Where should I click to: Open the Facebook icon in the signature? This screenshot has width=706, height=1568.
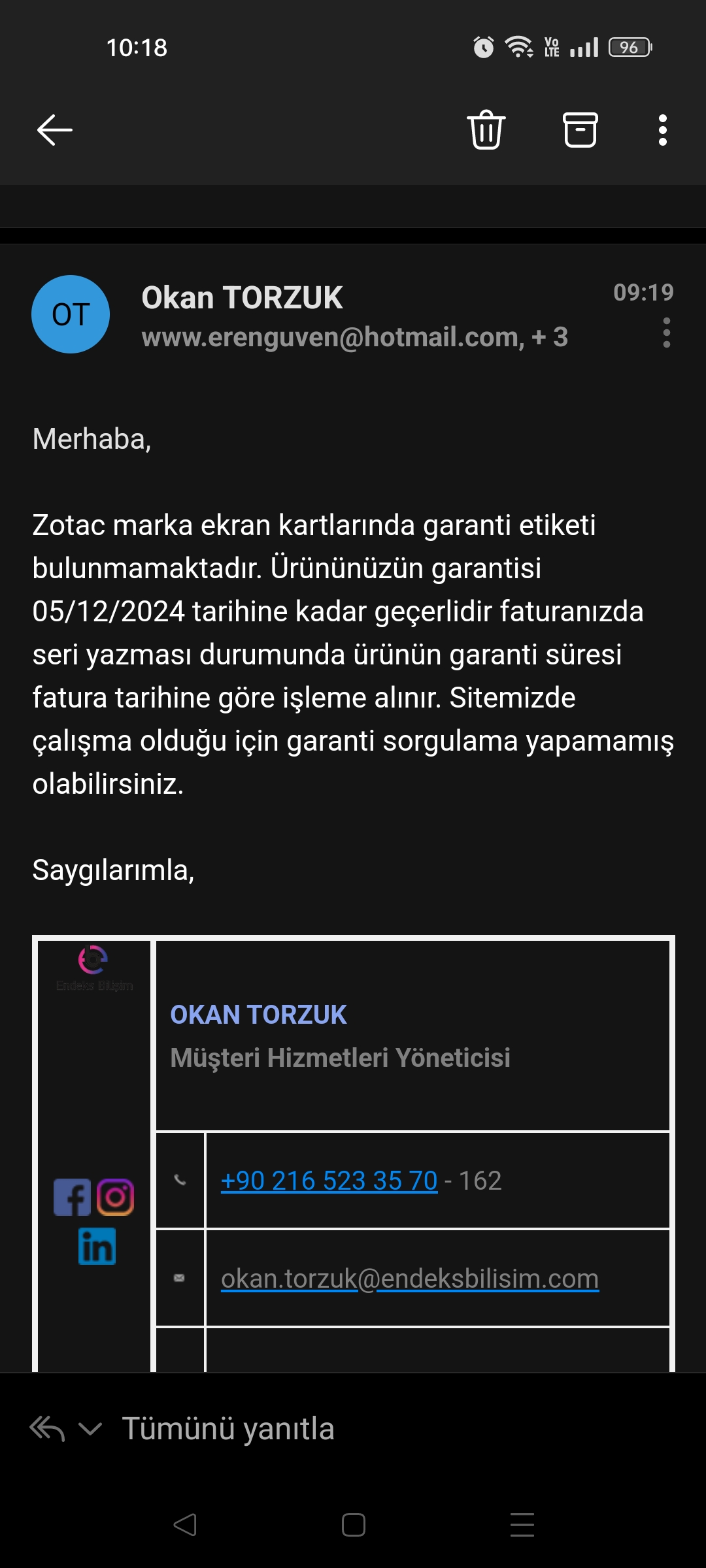click(x=72, y=1198)
